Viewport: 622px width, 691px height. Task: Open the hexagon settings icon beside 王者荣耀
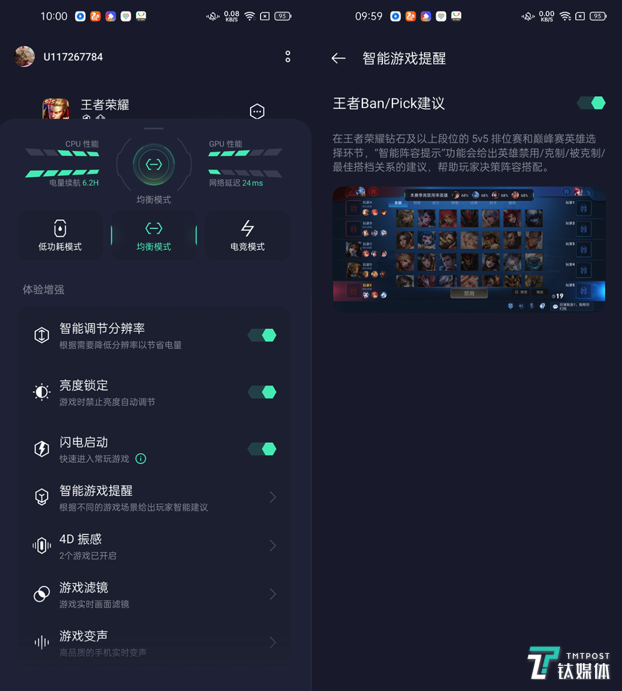pyautogui.click(x=257, y=111)
